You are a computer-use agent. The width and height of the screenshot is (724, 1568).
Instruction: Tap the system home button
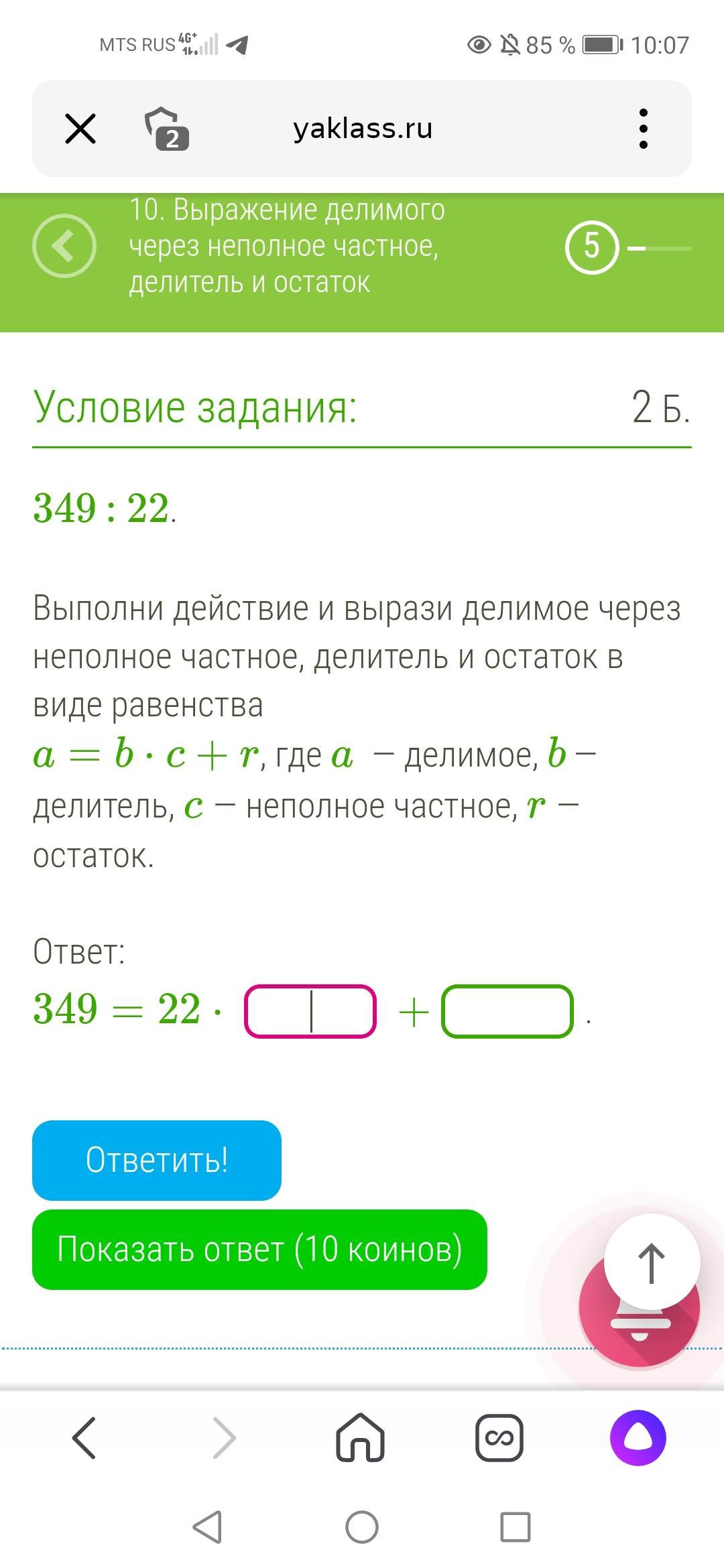coord(362,1528)
